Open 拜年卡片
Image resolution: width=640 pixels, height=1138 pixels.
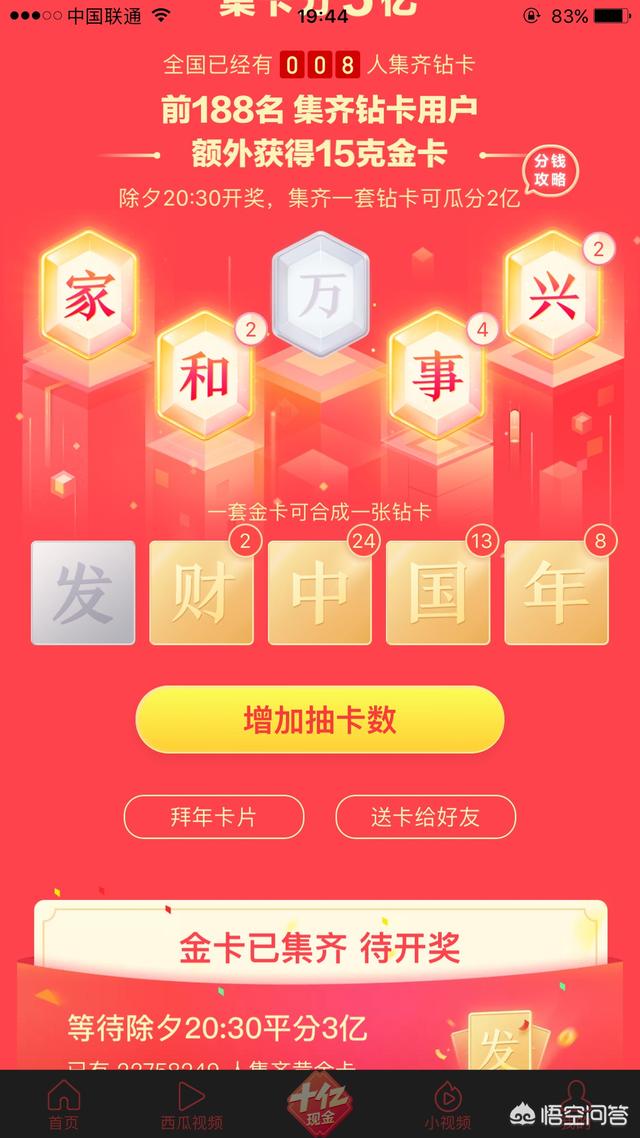[x=213, y=817]
